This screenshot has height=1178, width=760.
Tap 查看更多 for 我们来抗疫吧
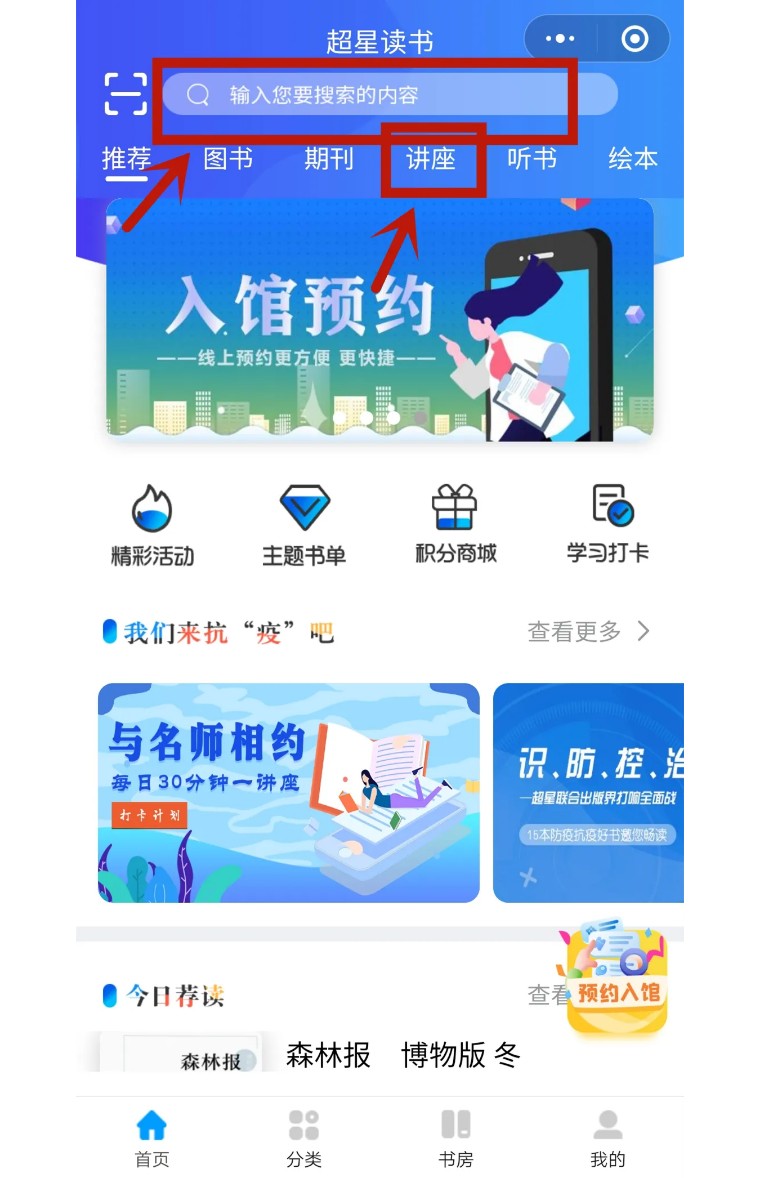coord(588,632)
